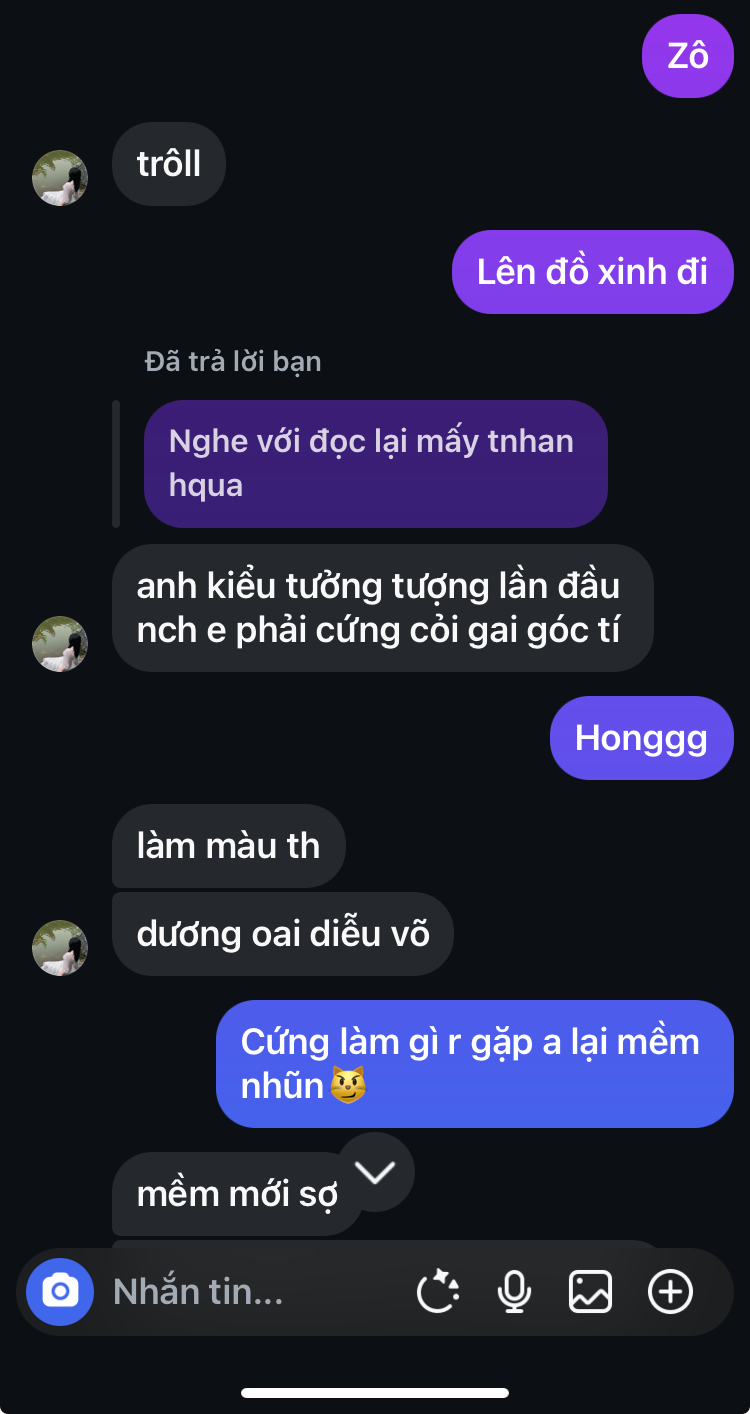Open more options with the plus icon
Viewport: 750px width, 1414px height.
[670, 1292]
